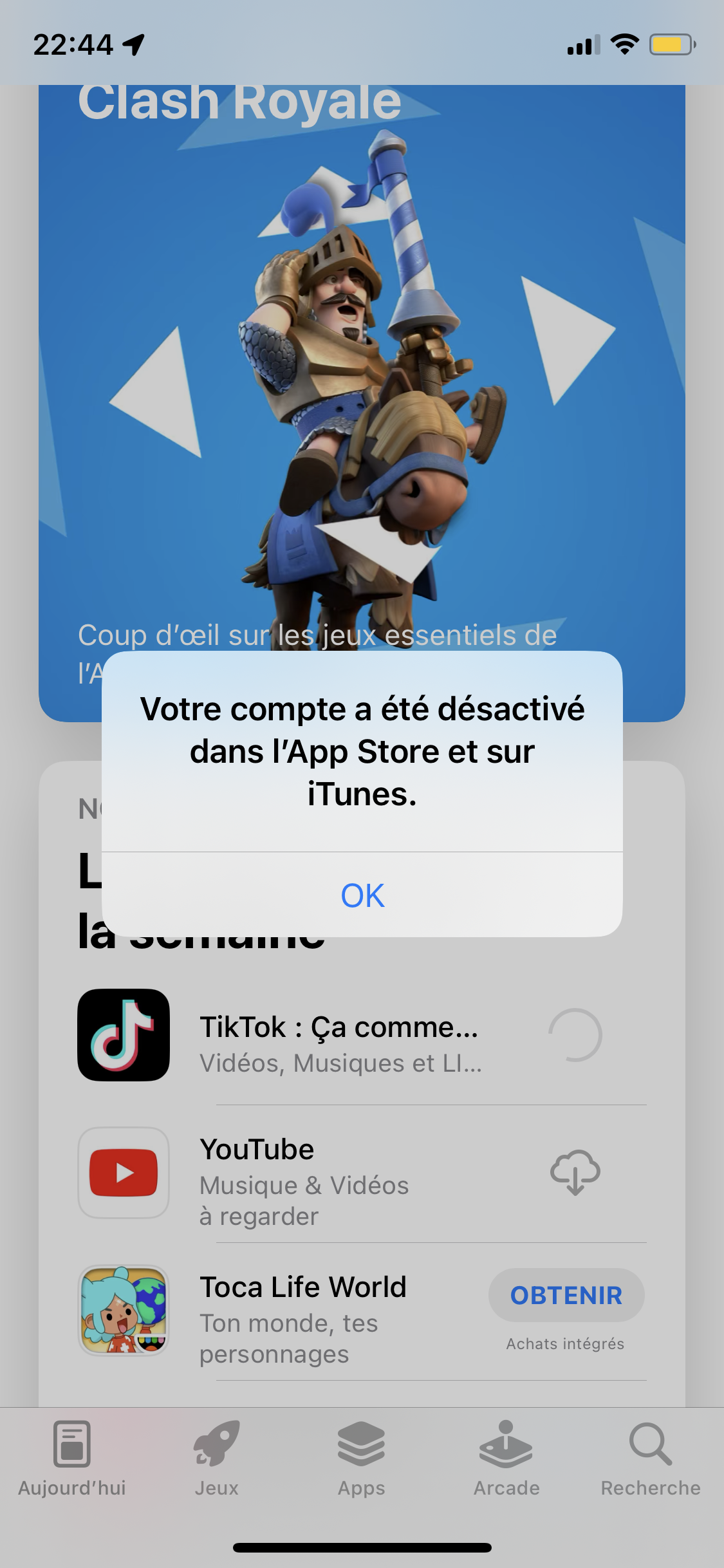The image size is (724, 1568).
Task: Open the Toca Life World listing
Action: pyautogui.click(x=302, y=1311)
